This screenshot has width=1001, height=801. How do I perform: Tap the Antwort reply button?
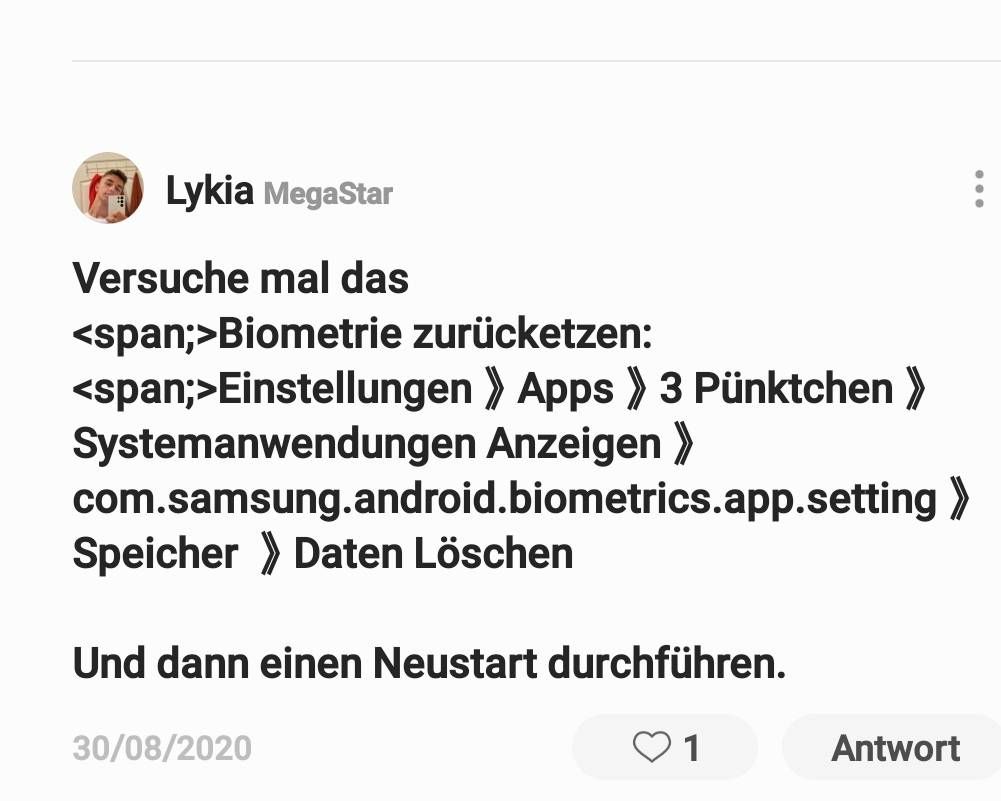pyautogui.click(x=895, y=747)
